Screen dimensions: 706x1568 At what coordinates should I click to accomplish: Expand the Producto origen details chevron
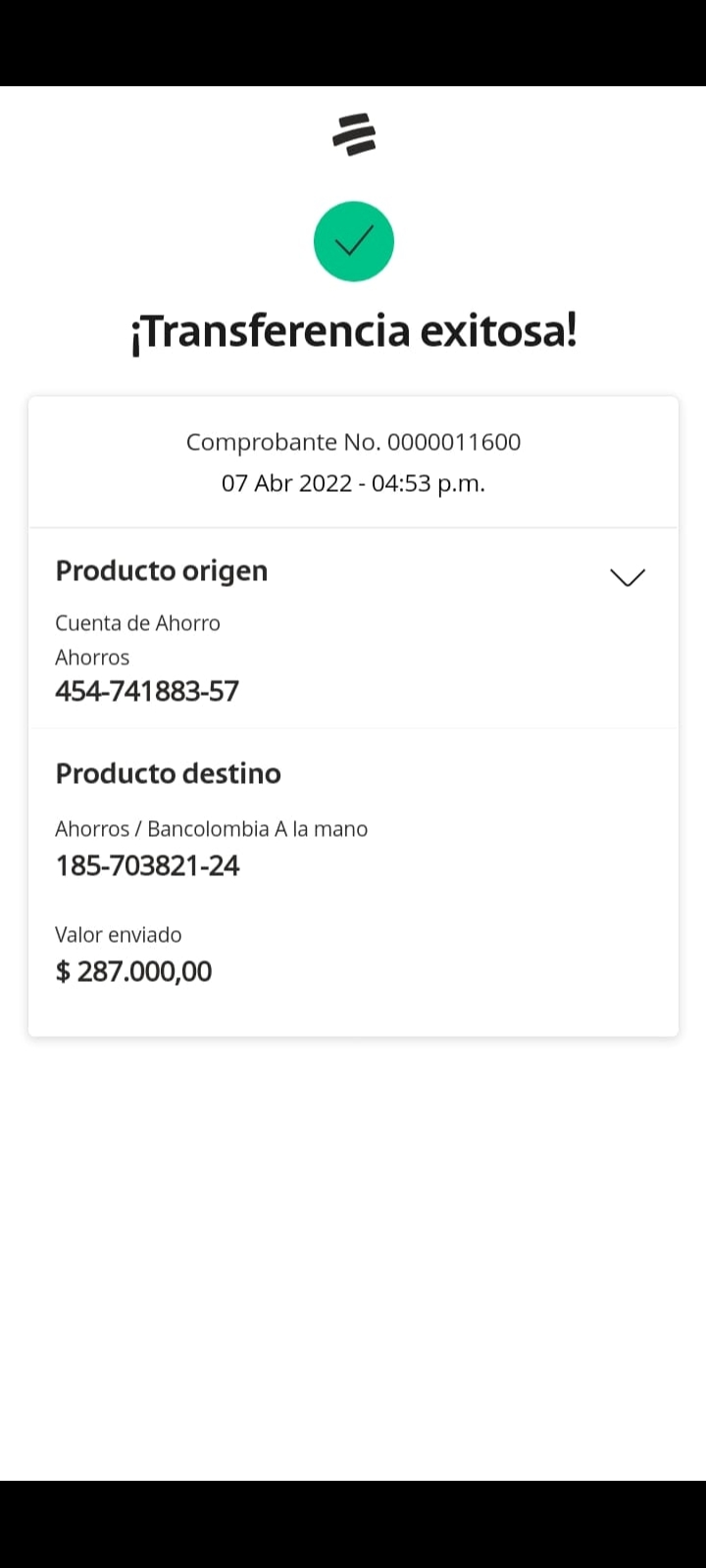628,577
